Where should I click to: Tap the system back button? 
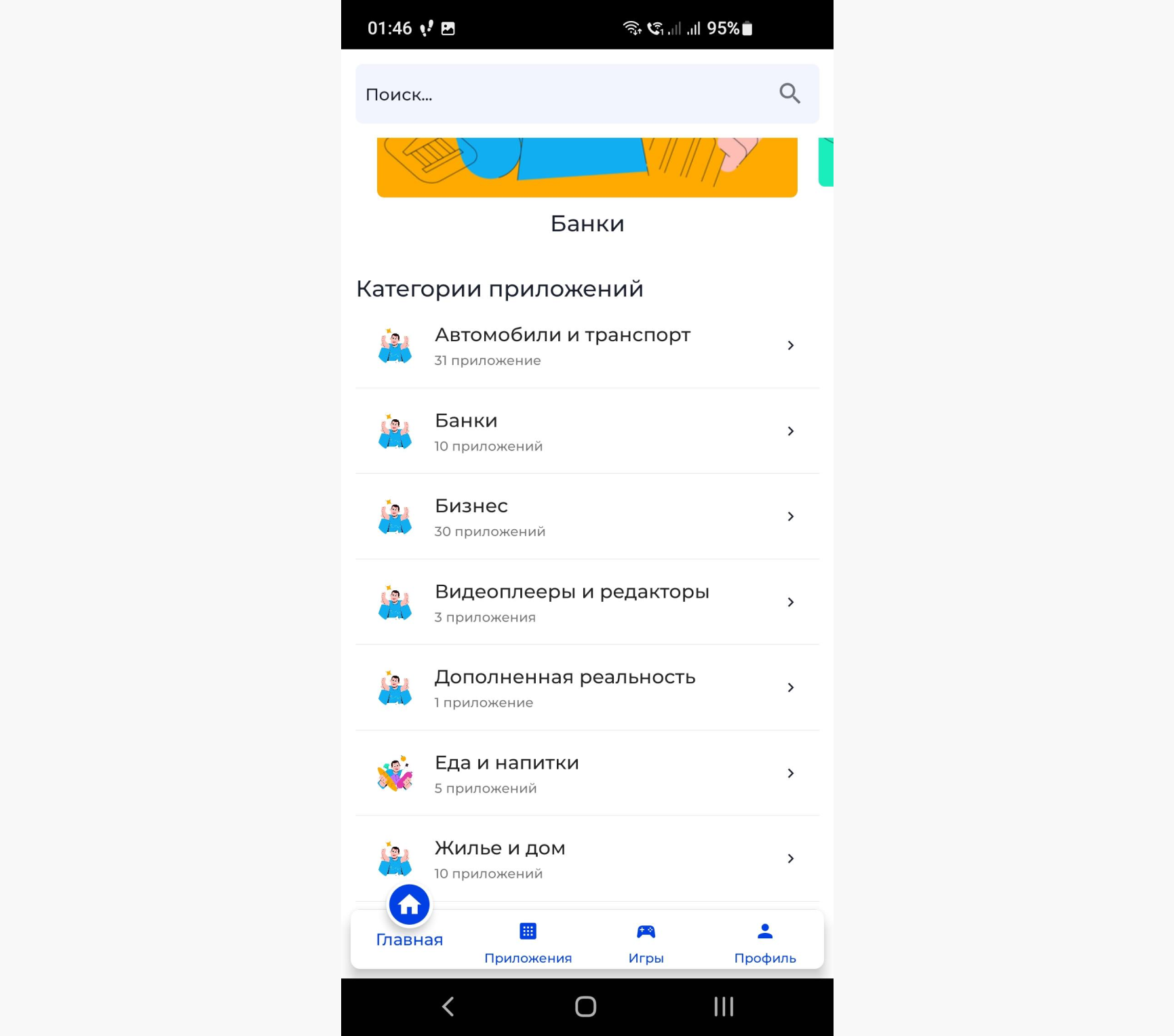(448, 1006)
